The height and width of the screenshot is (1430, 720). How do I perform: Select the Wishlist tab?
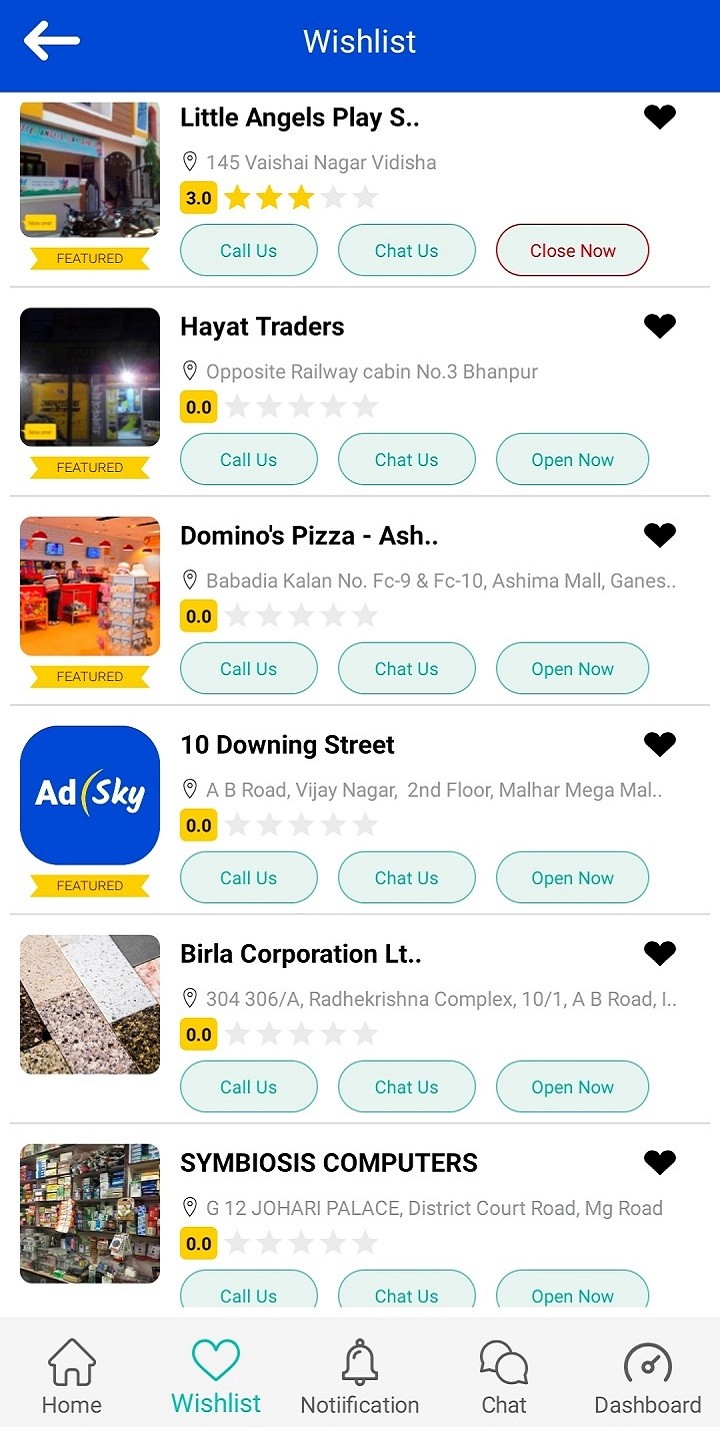click(x=216, y=1377)
